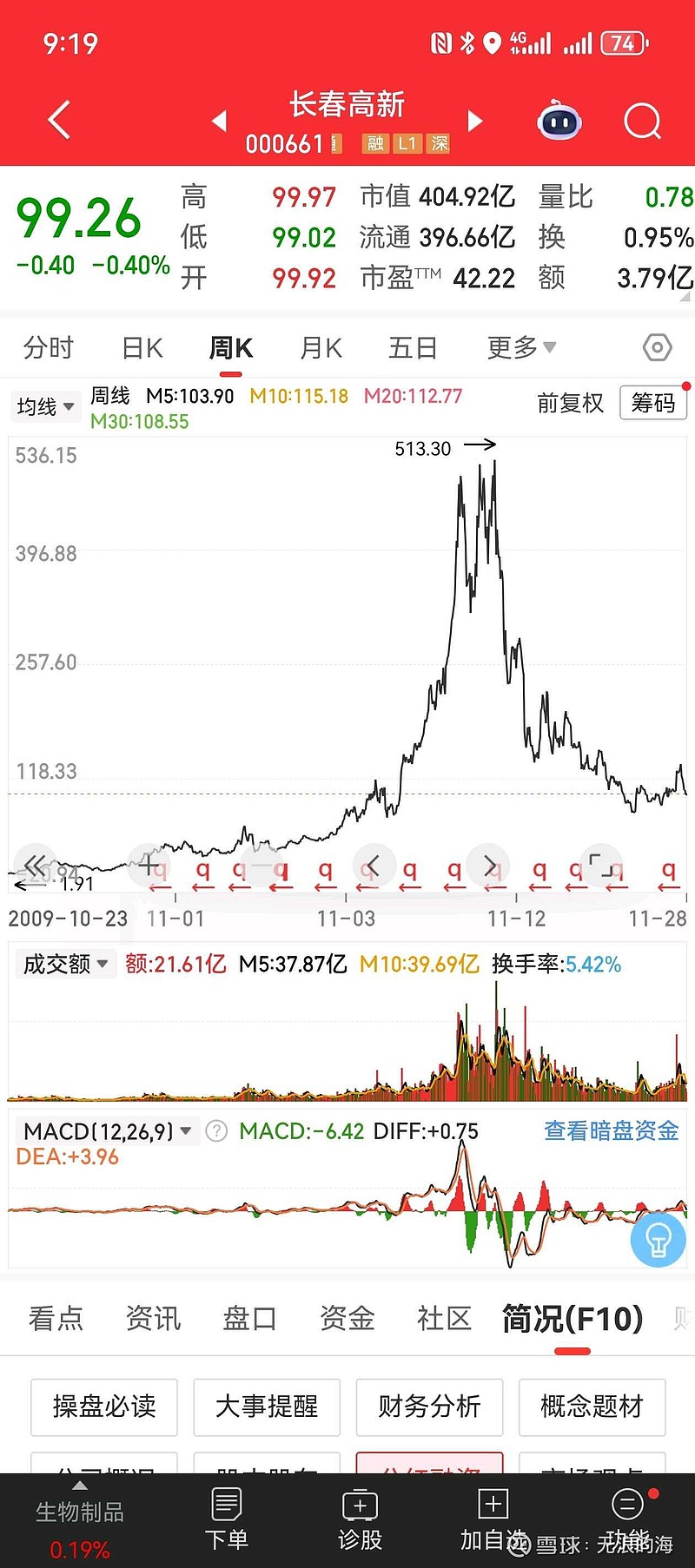Open the 均线 moving average dropdown
This screenshot has width=695, height=1568.
(45, 405)
